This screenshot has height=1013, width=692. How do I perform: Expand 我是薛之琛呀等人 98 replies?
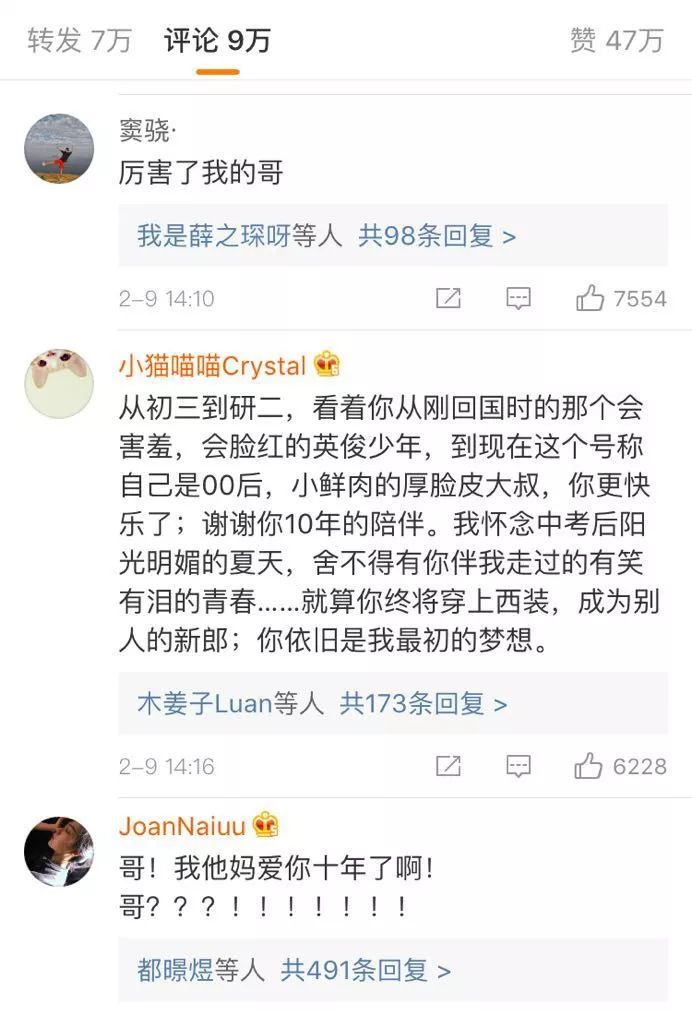326,236
